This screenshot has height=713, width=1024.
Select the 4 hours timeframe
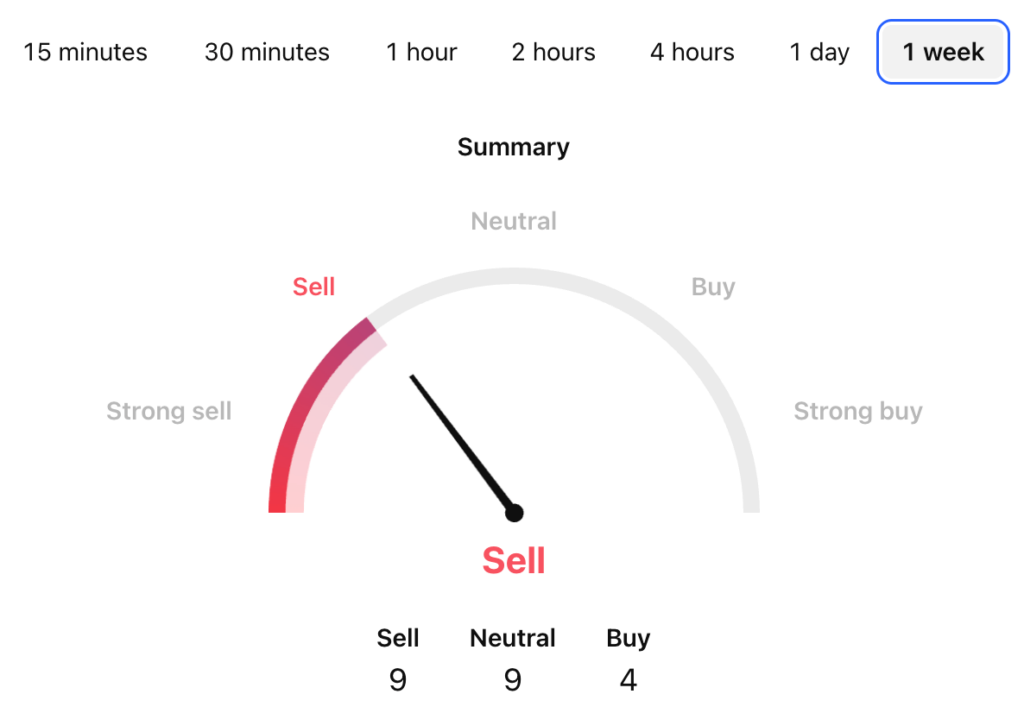(x=692, y=52)
